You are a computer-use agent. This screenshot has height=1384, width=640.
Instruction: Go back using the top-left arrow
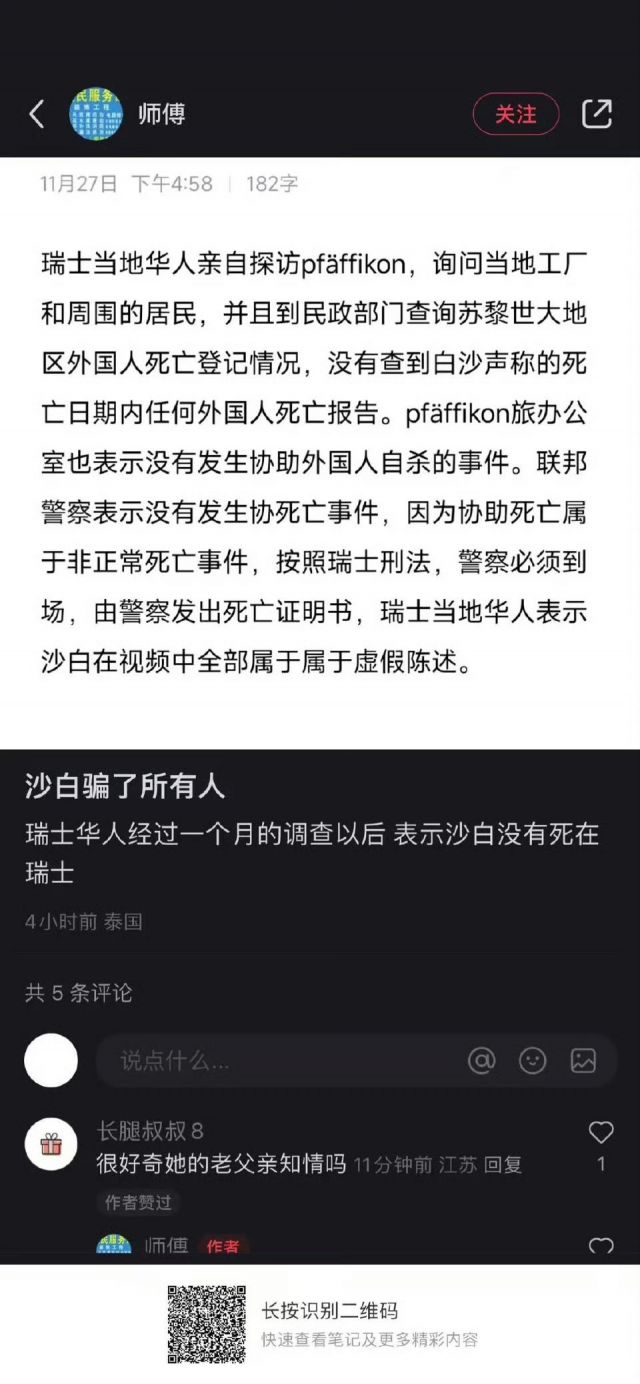(x=37, y=114)
